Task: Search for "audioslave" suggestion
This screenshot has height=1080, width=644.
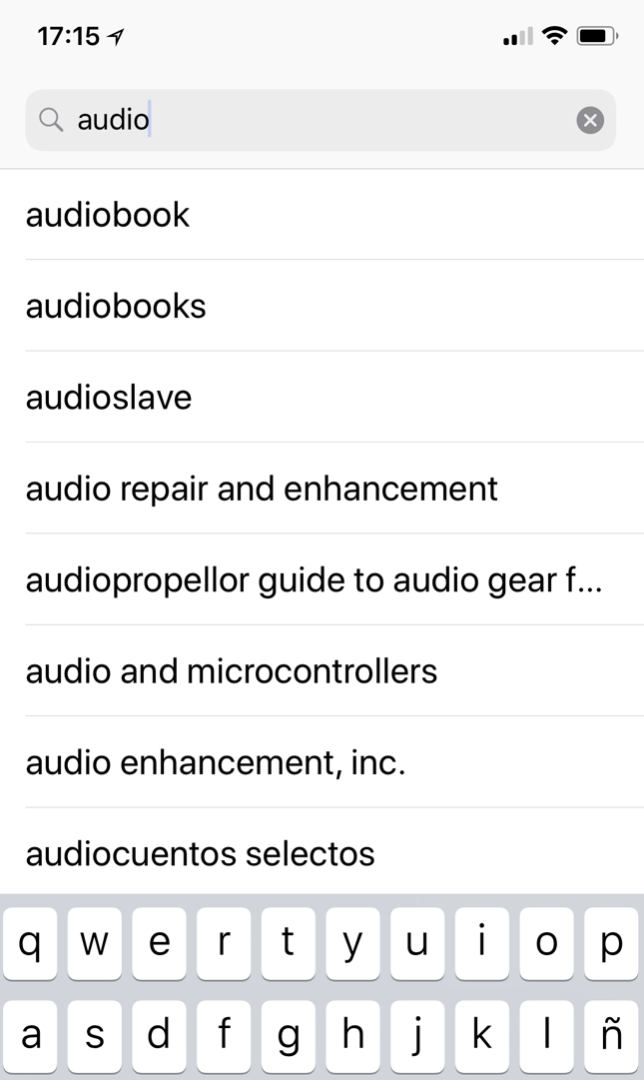Action: point(109,398)
